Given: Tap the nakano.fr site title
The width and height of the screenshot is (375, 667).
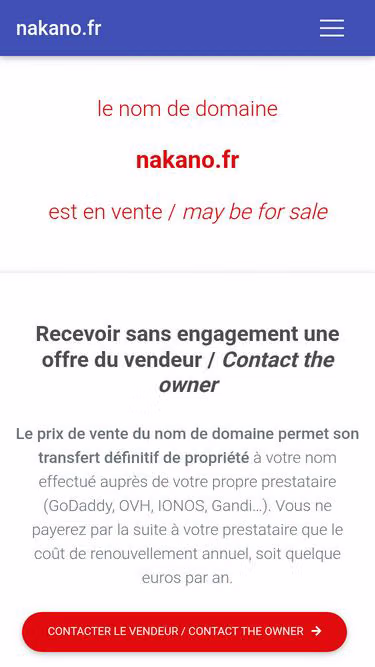Looking at the screenshot, I should (x=59, y=29).
